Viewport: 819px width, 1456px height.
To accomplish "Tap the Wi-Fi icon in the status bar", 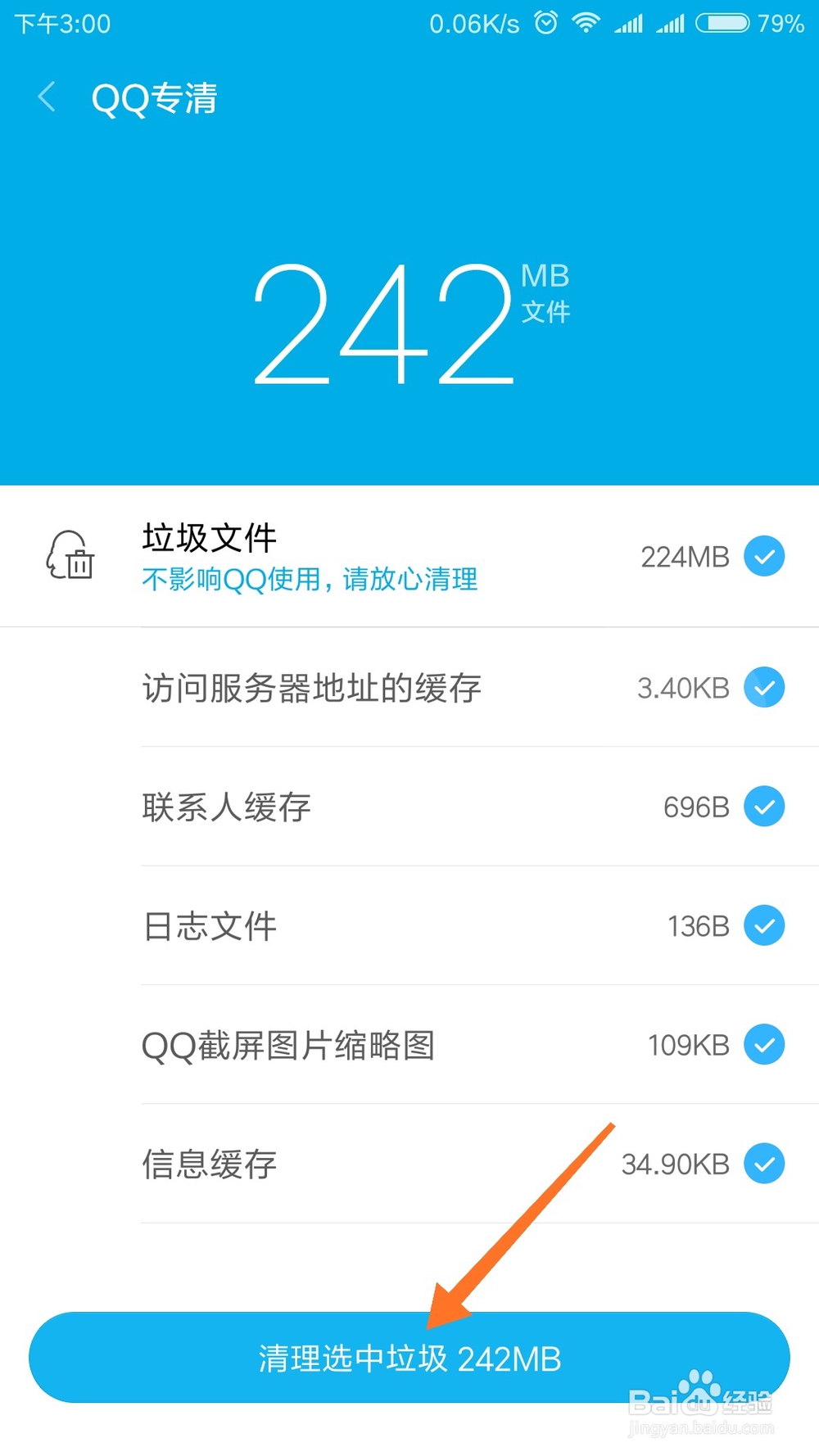I will [585, 23].
